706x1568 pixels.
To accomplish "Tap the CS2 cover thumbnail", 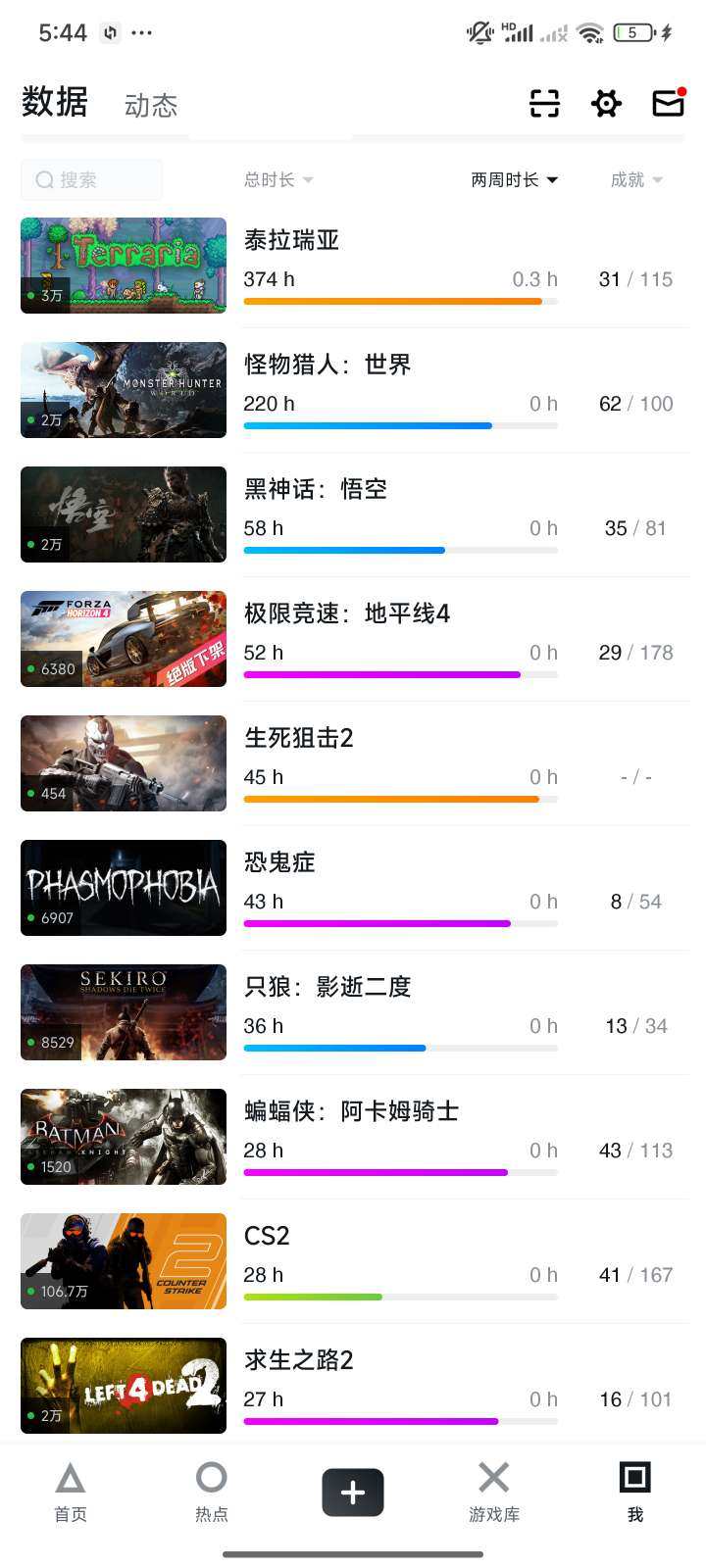I will pos(123,1260).
